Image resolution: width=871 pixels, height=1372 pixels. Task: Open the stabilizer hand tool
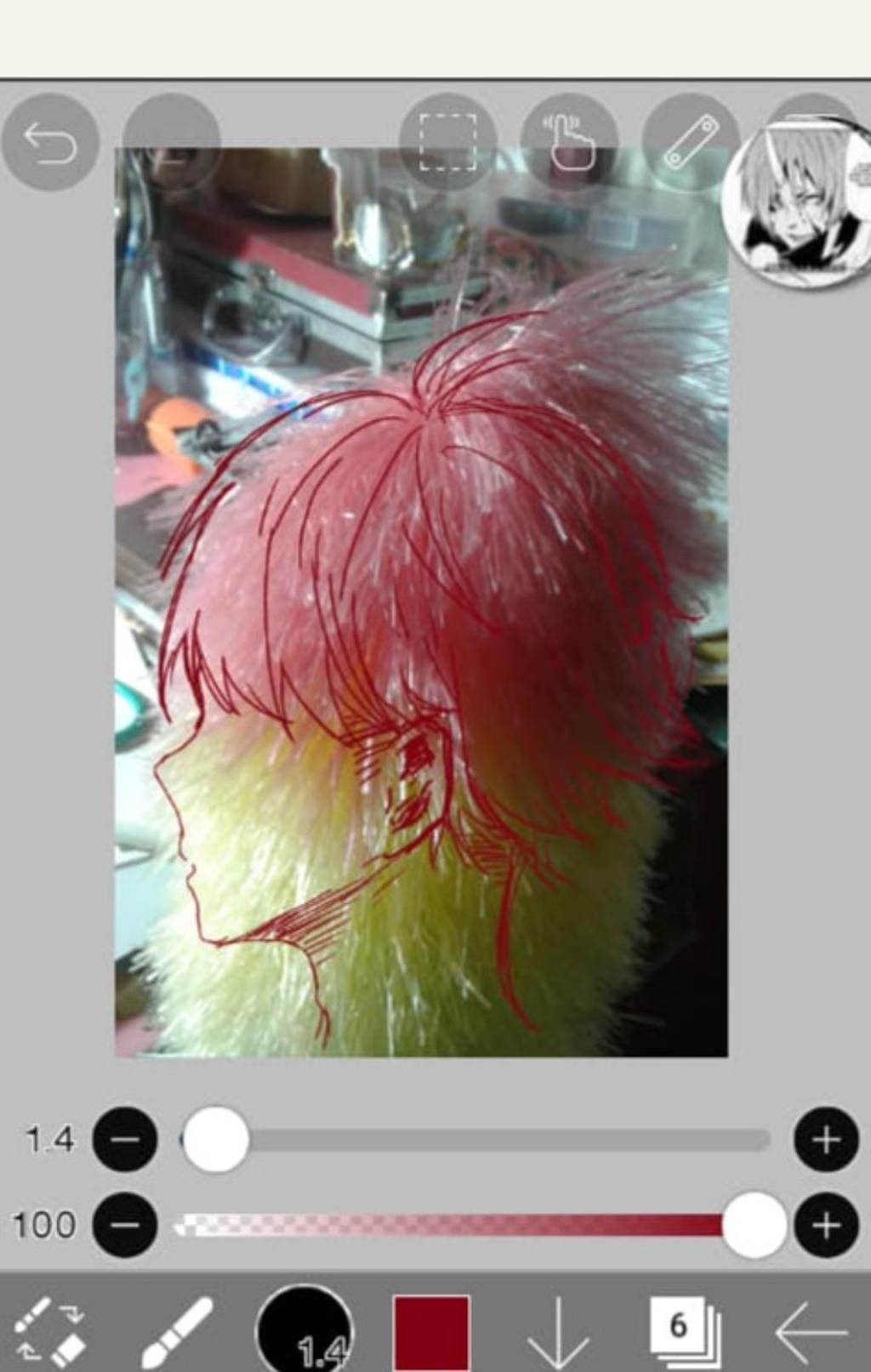tap(569, 142)
